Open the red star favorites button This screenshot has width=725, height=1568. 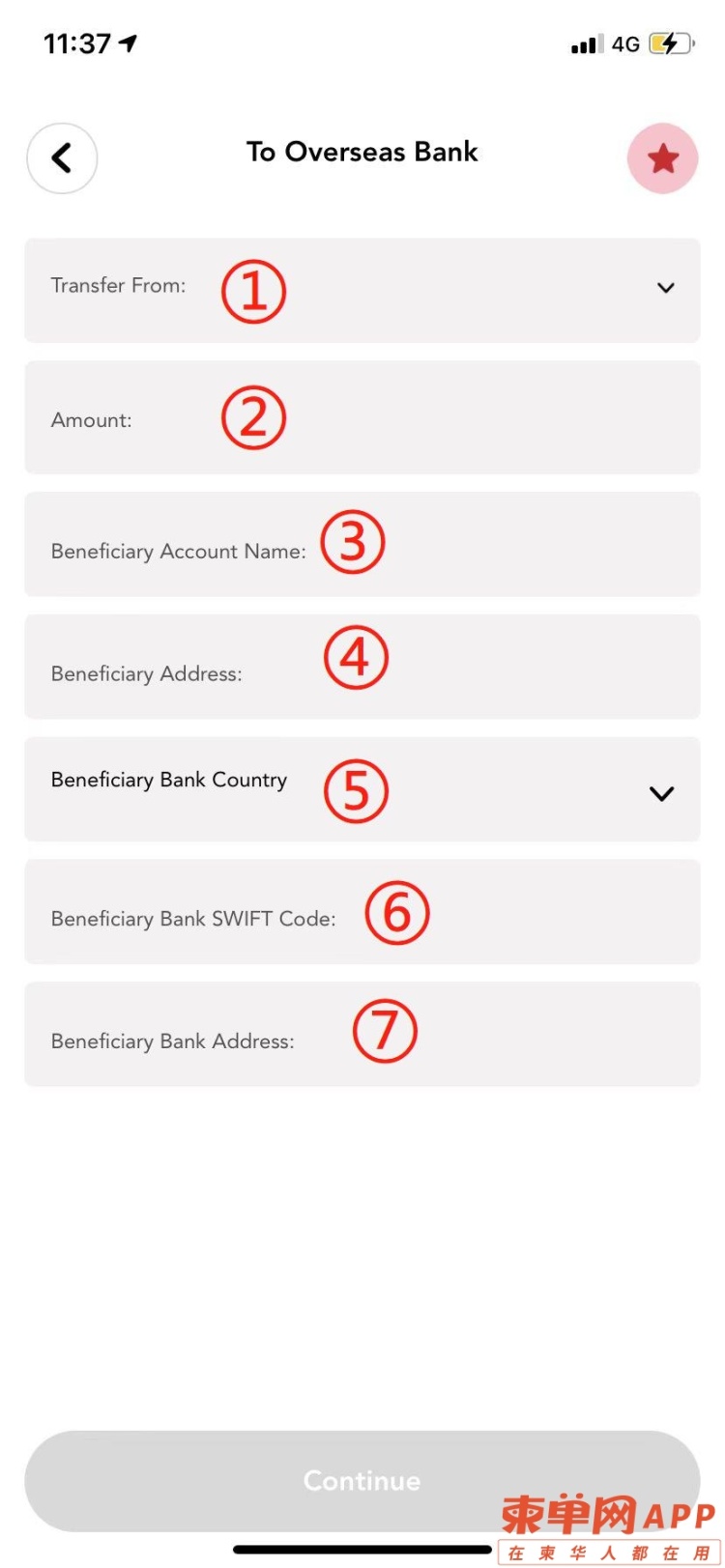coord(662,158)
